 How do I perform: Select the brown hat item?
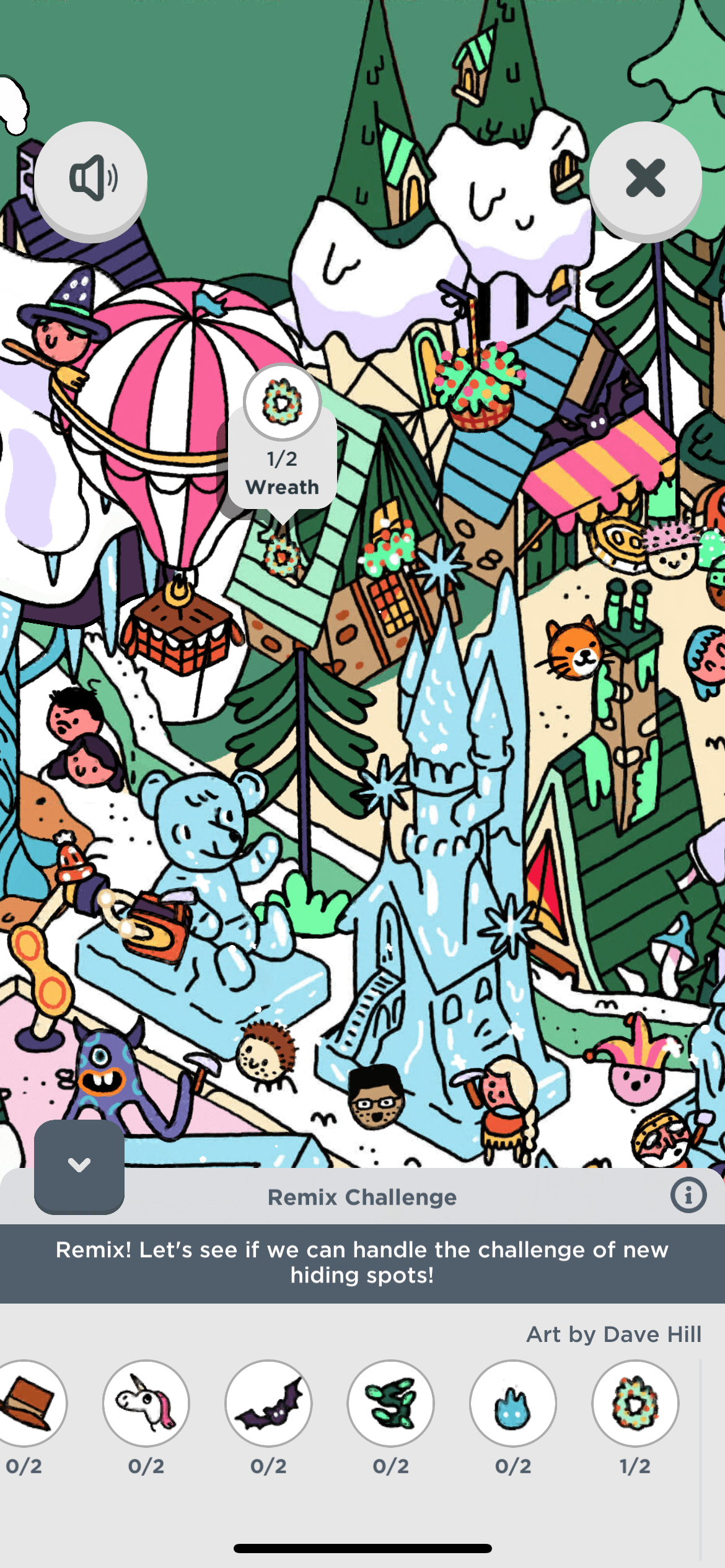click(28, 1403)
